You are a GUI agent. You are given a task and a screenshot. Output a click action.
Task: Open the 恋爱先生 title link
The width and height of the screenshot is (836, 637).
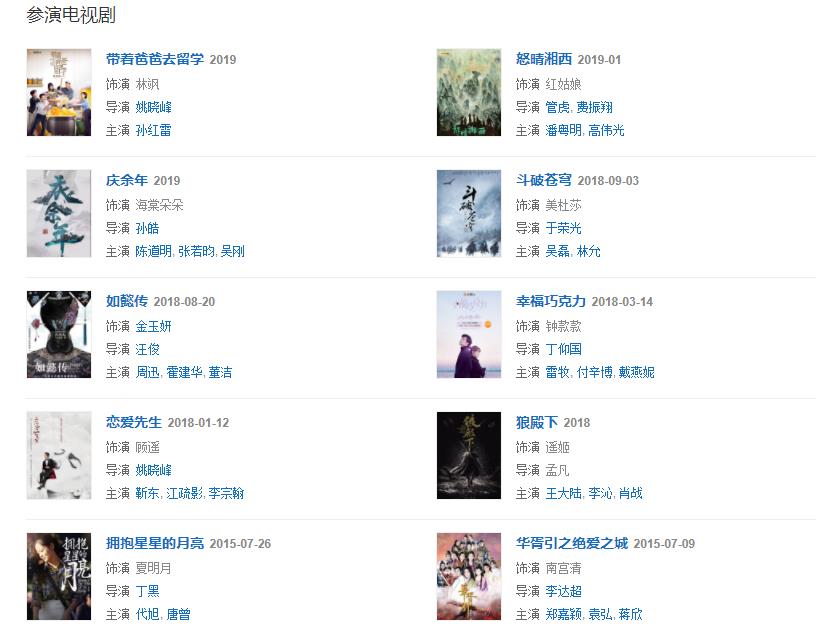[x=133, y=422]
